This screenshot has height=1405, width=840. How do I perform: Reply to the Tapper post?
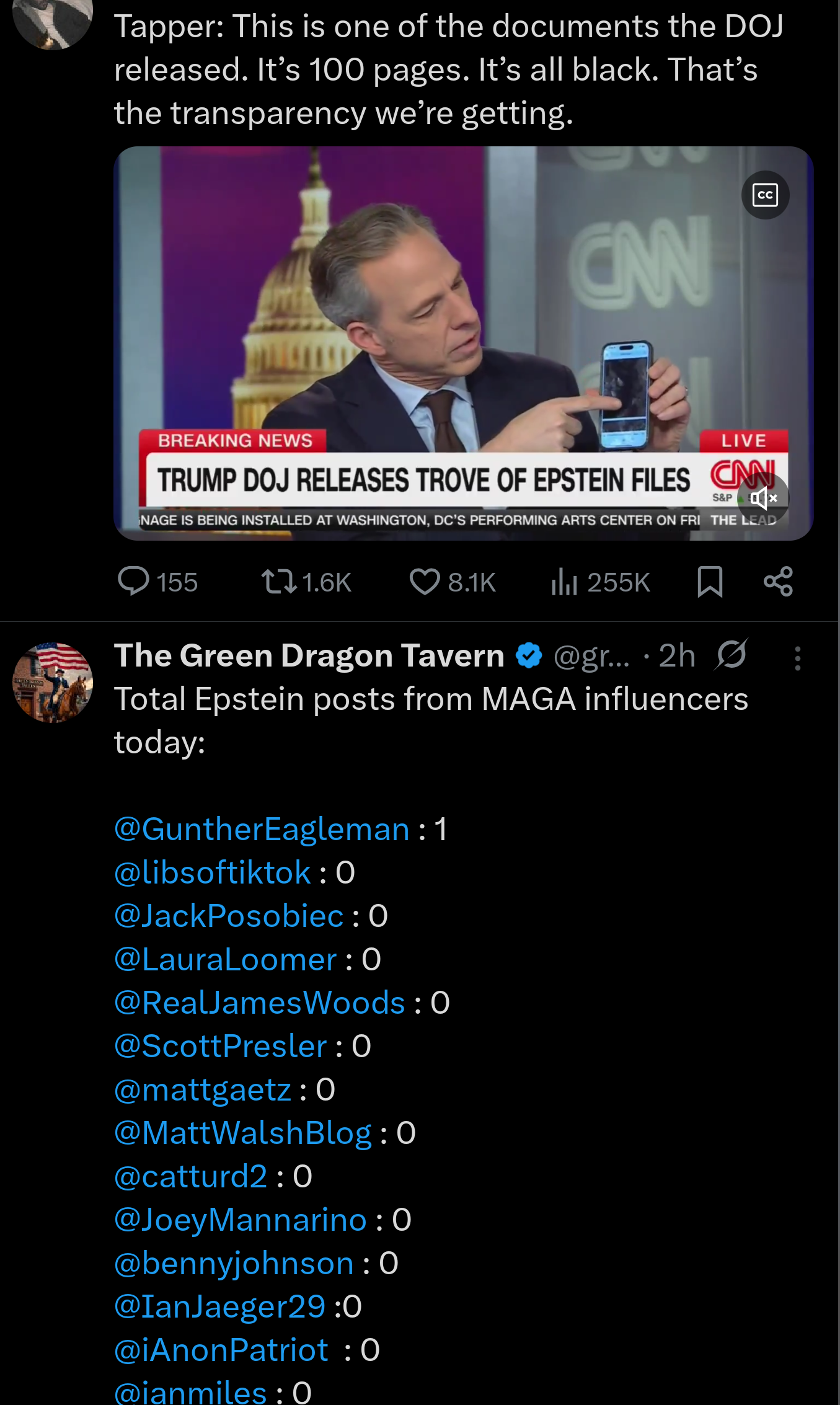133,582
